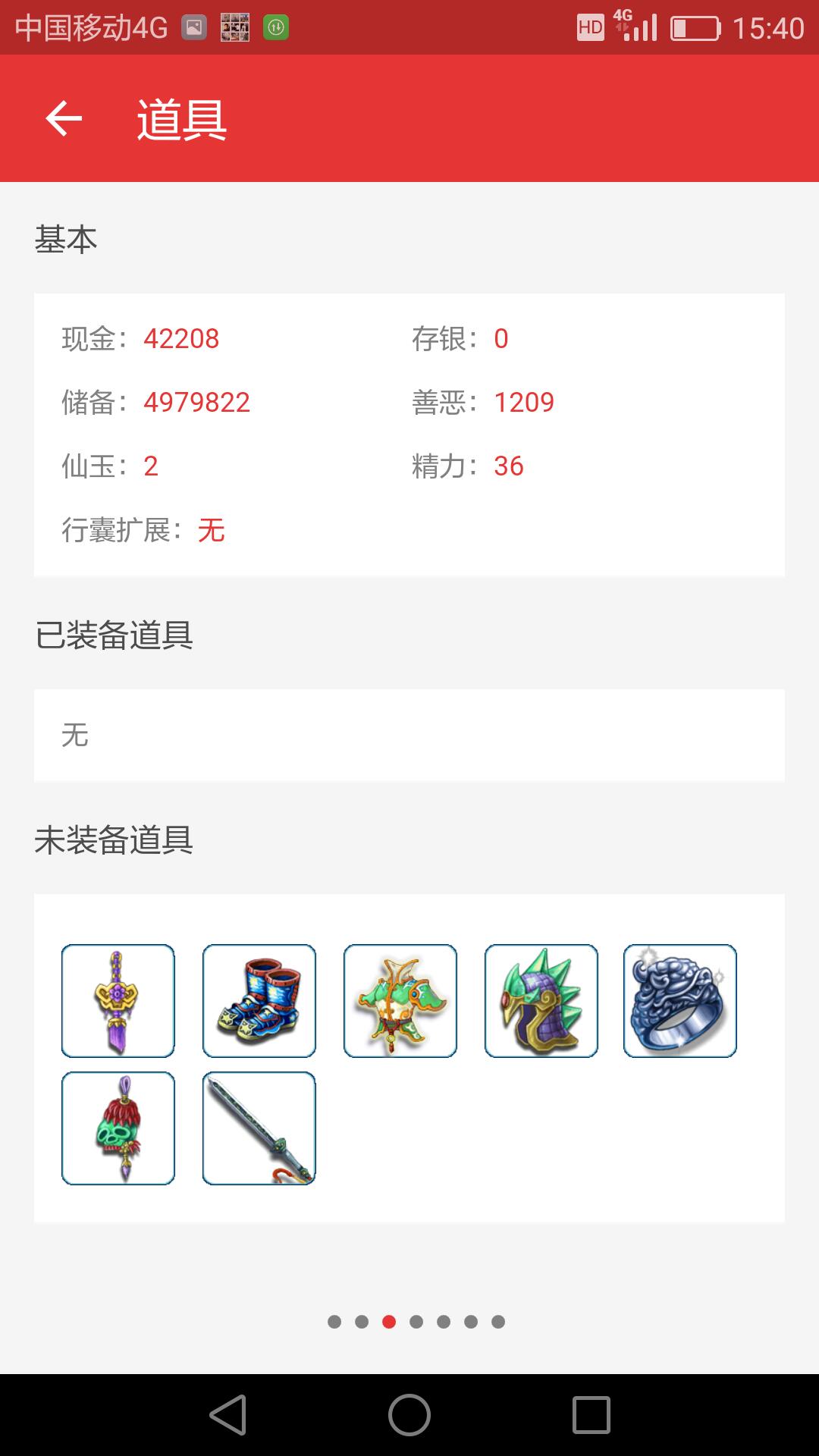Viewport: 819px width, 1456px height.
Task: View the green armor item
Action: [x=400, y=1001]
